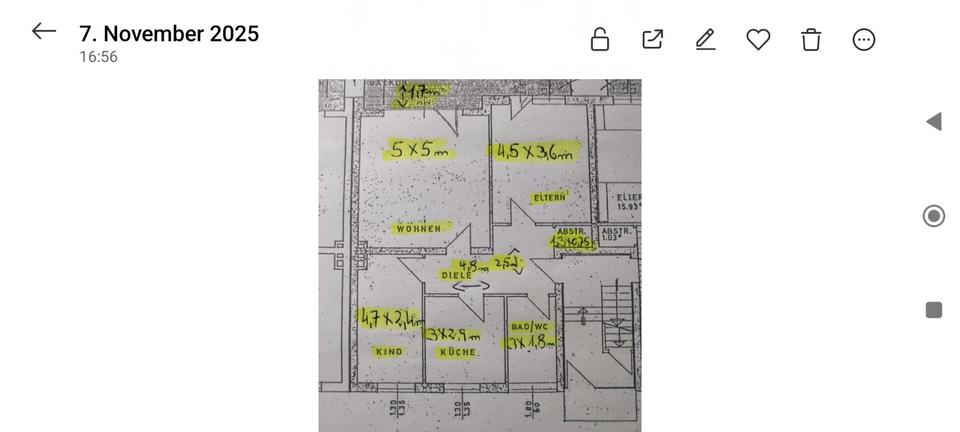
Task: Share this photo externally
Action: [653, 39]
